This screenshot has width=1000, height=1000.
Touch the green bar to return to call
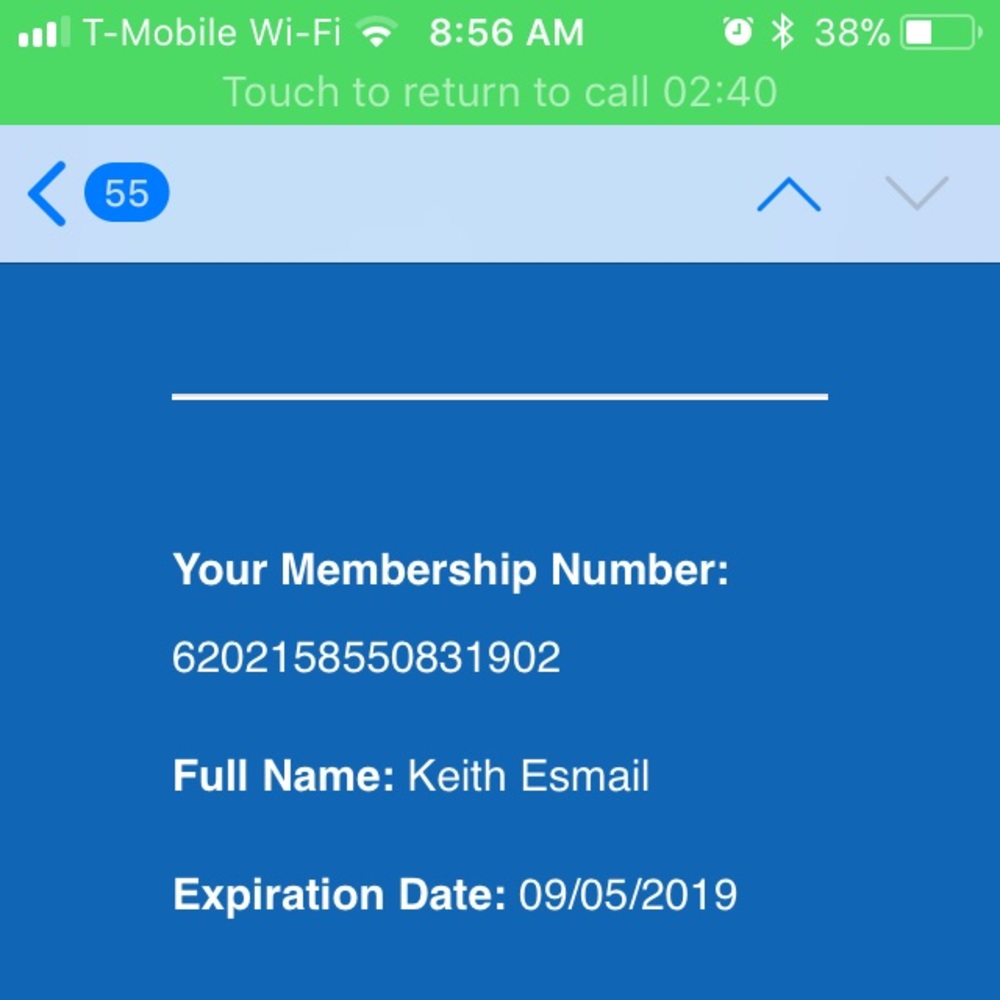(x=500, y=92)
